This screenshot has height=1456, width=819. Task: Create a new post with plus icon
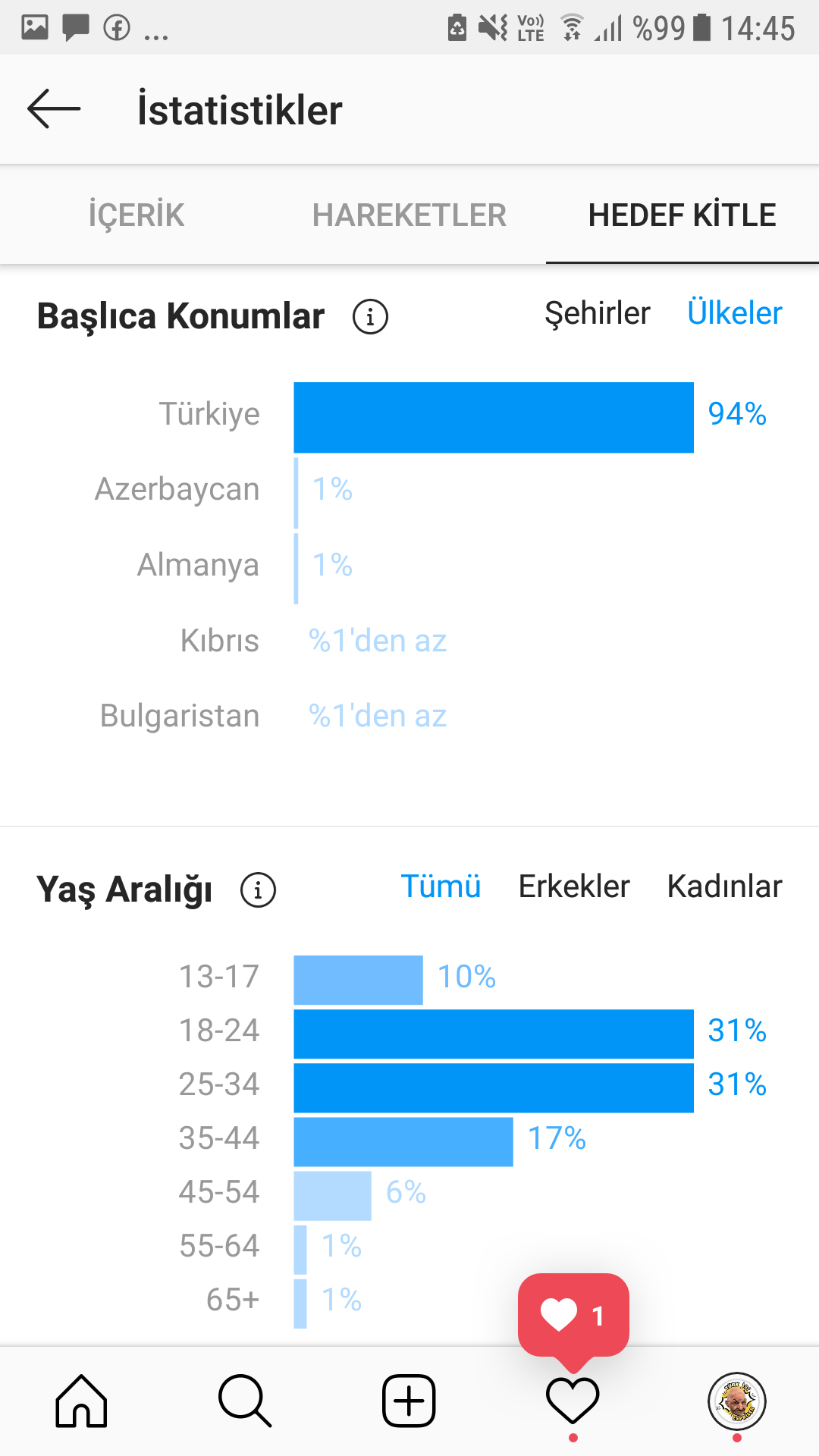pos(409,1401)
